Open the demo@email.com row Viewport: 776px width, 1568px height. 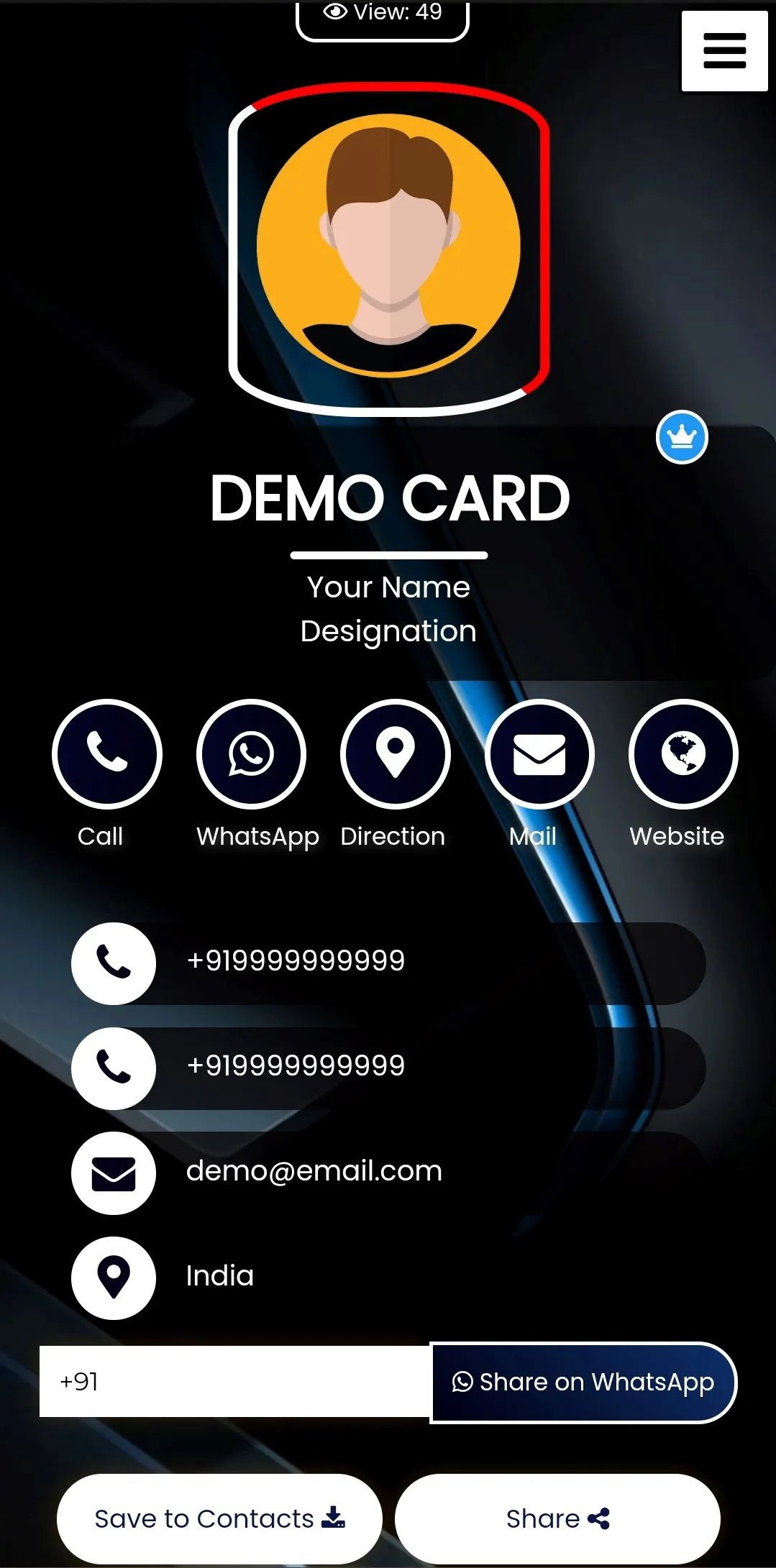pyautogui.click(x=314, y=1172)
